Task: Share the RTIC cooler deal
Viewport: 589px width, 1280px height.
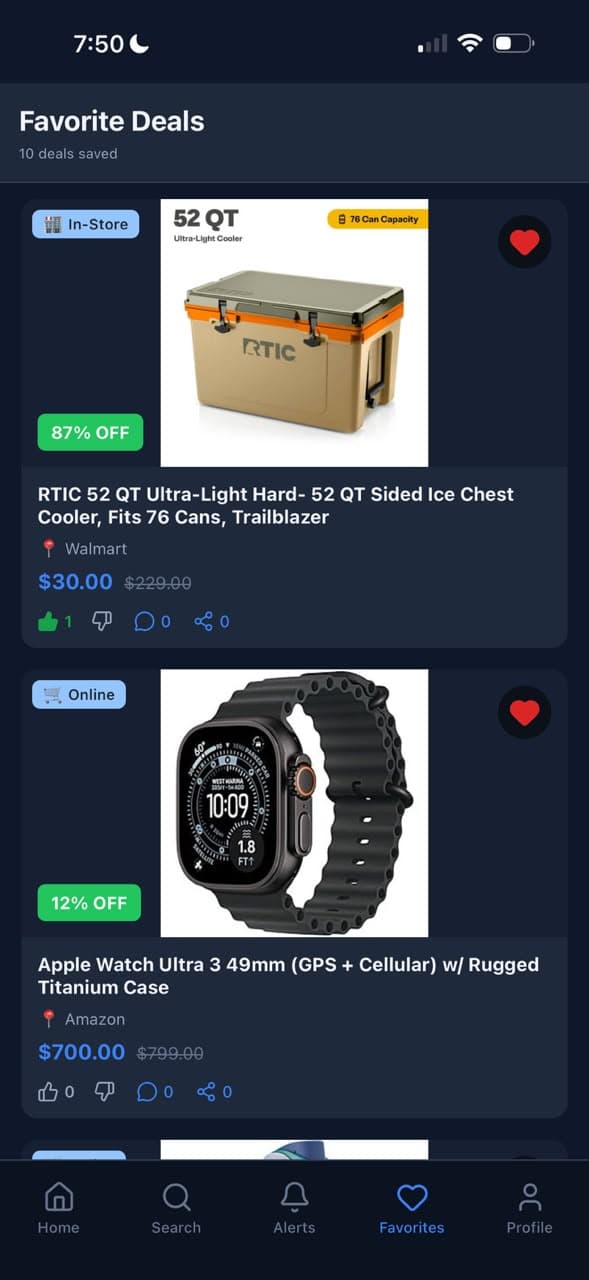Action: pos(212,622)
